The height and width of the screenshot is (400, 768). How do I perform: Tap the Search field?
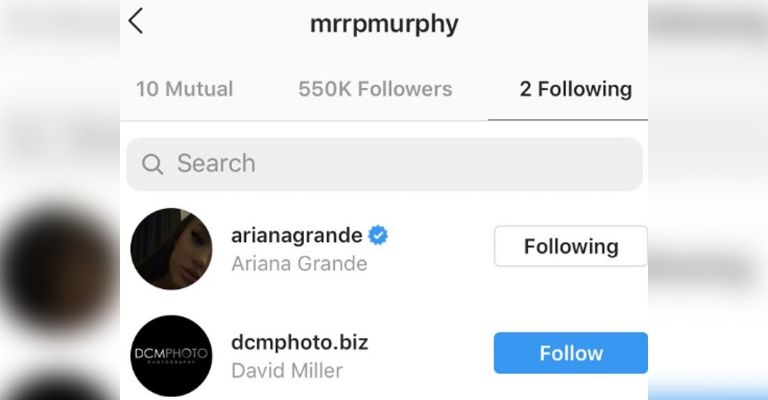tap(384, 164)
